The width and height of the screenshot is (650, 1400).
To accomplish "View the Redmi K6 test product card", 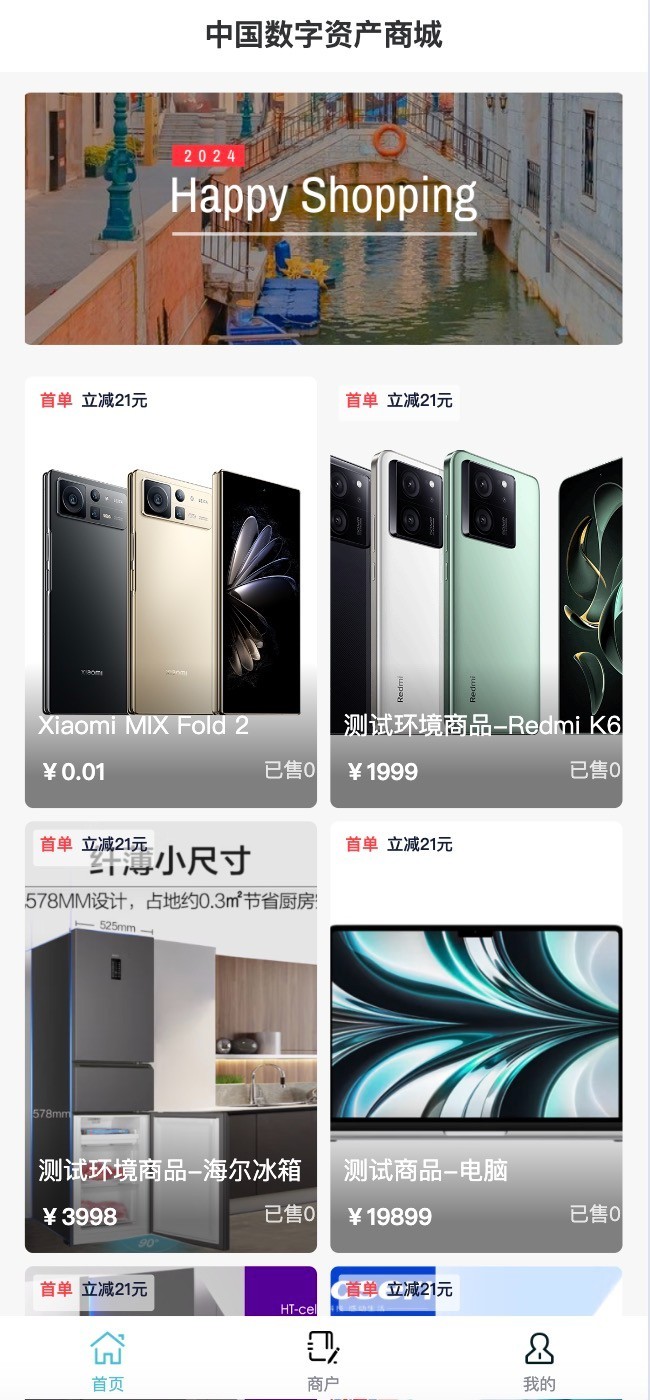I will coord(476,592).
